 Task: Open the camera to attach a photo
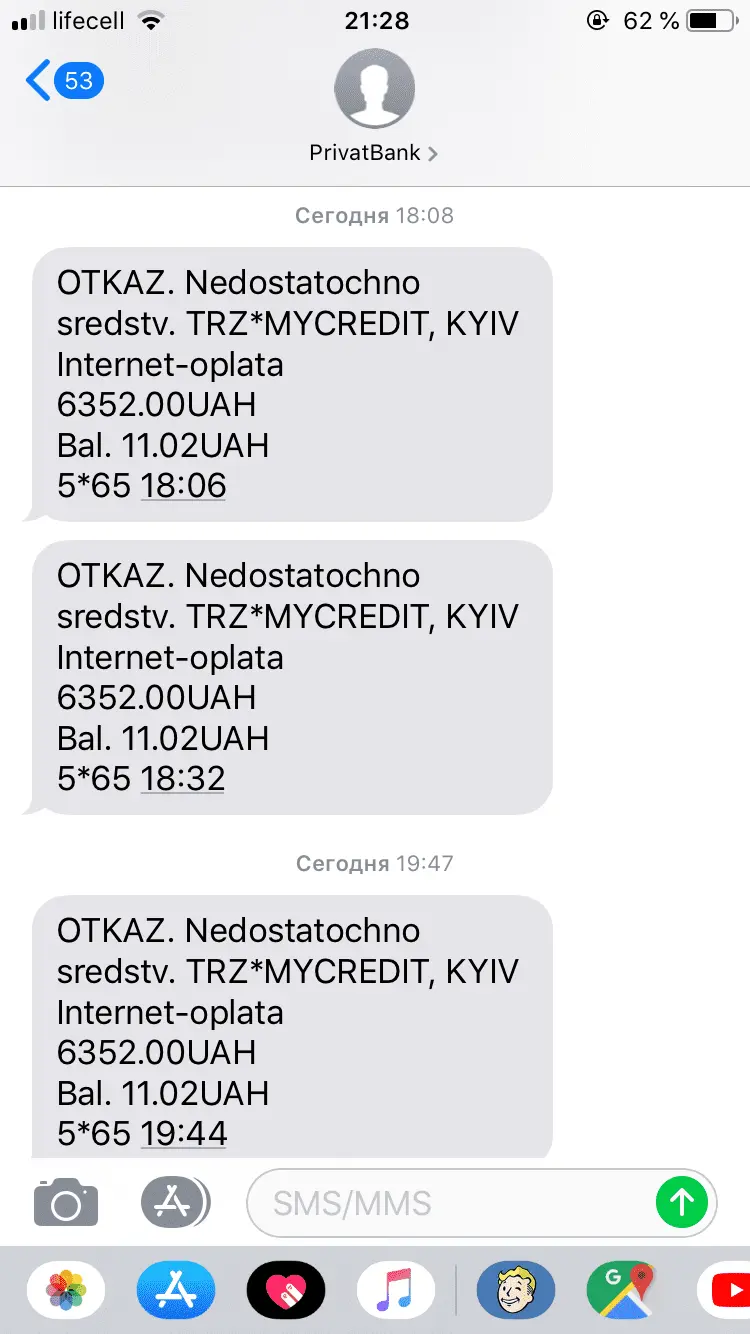[66, 1202]
